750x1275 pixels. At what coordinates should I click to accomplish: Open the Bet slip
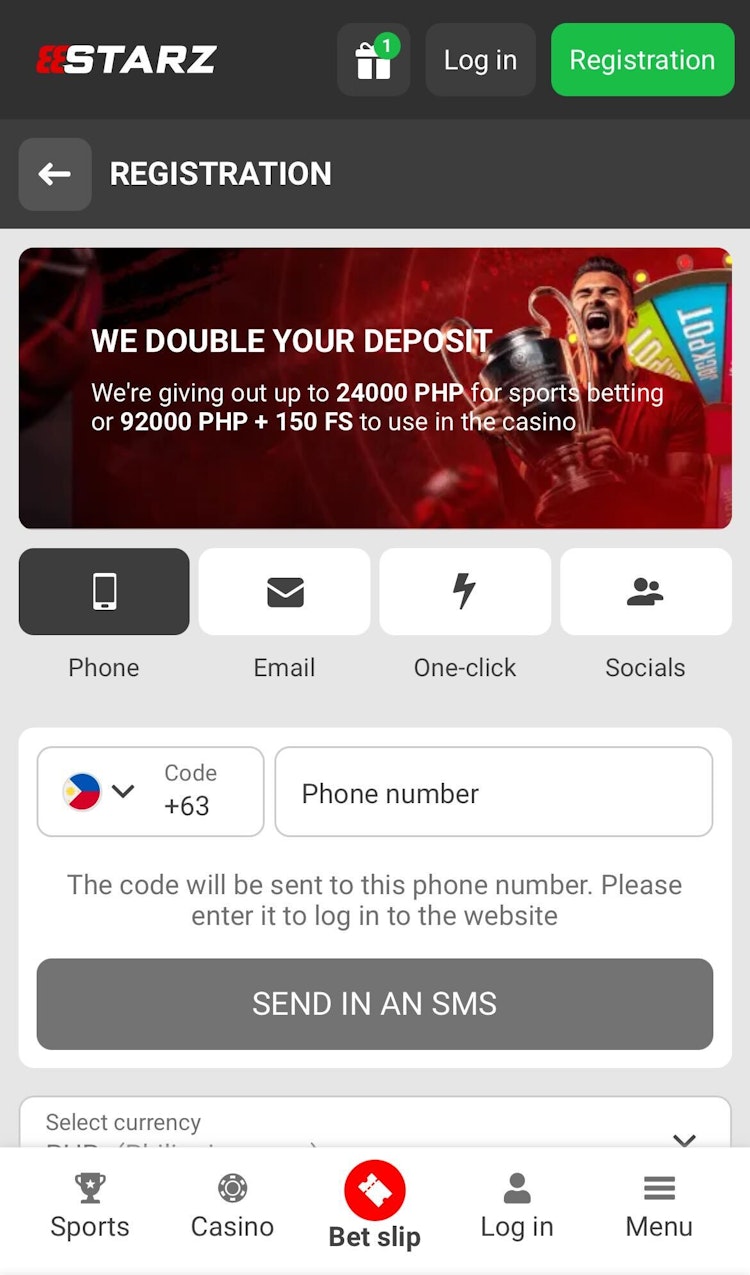pos(375,1207)
